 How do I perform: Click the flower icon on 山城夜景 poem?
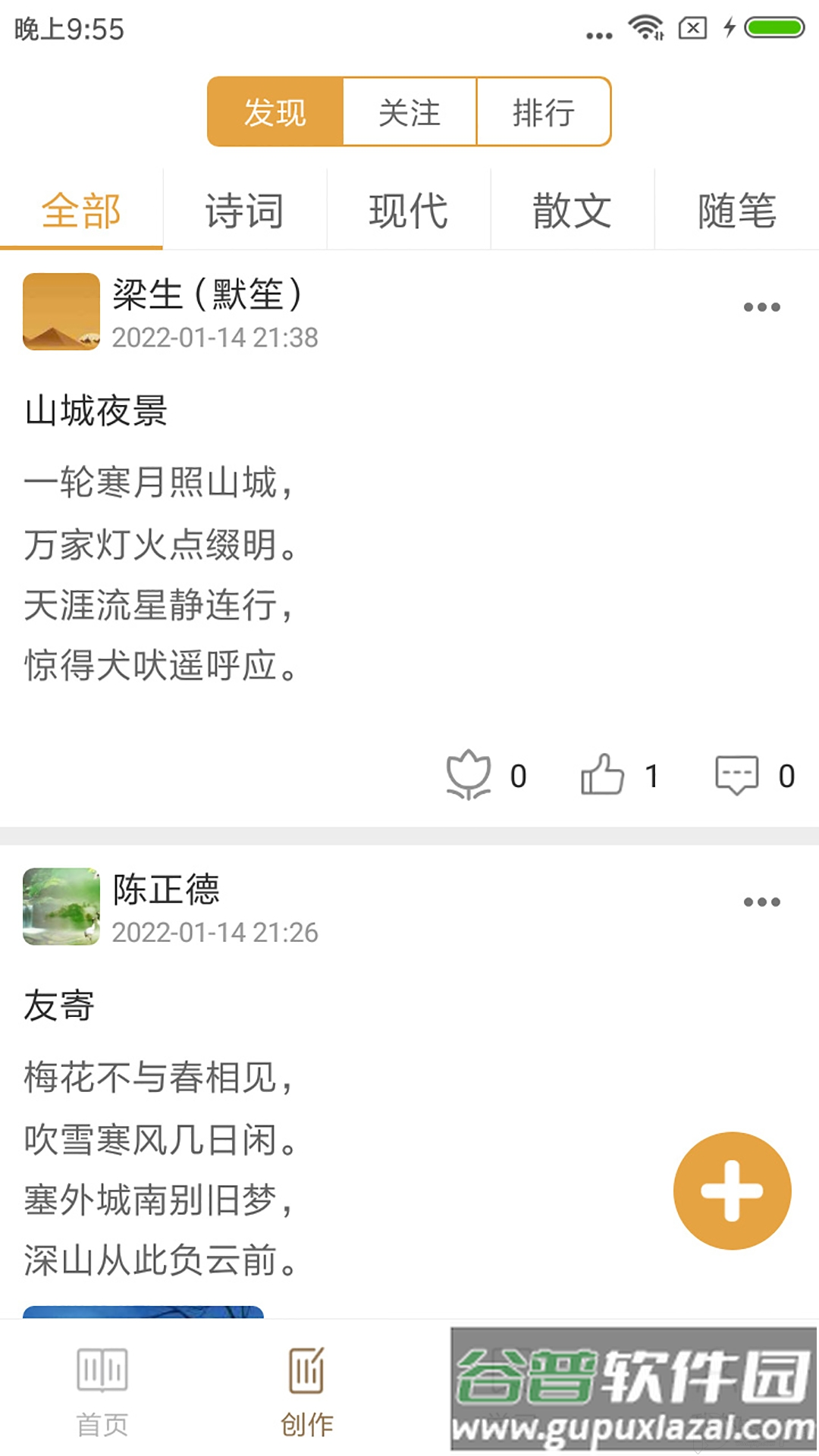[470, 775]
